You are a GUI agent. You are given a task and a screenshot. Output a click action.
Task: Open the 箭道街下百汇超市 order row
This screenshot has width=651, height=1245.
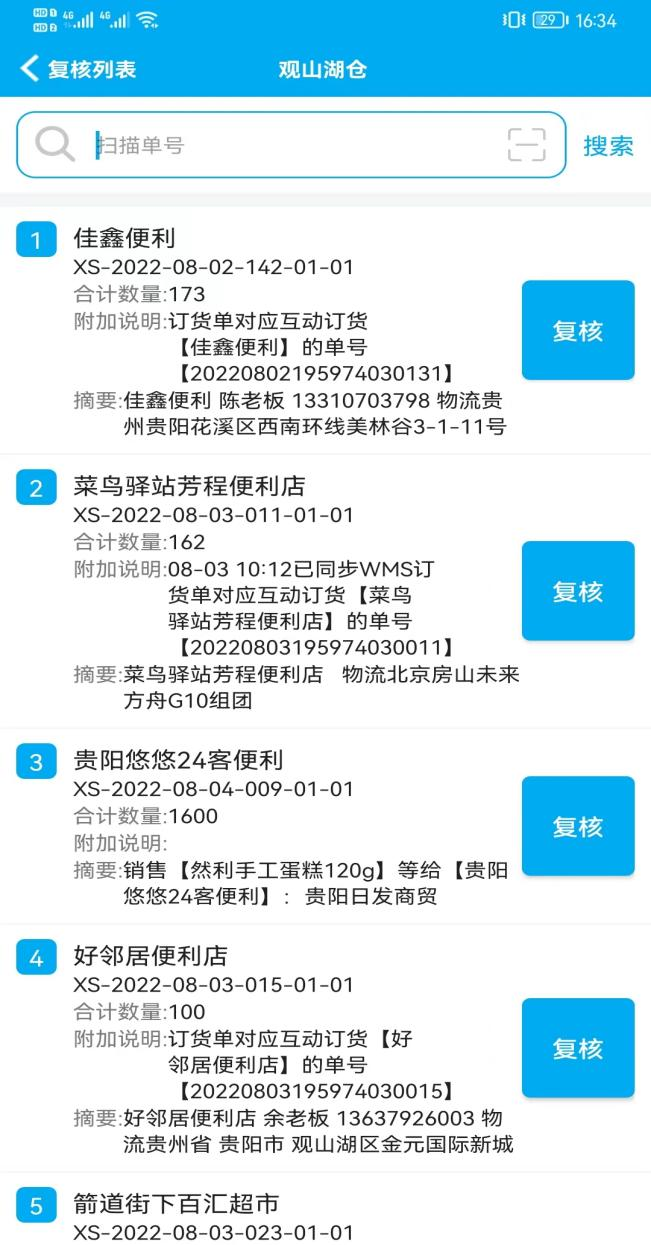[x=325, y=1209]
